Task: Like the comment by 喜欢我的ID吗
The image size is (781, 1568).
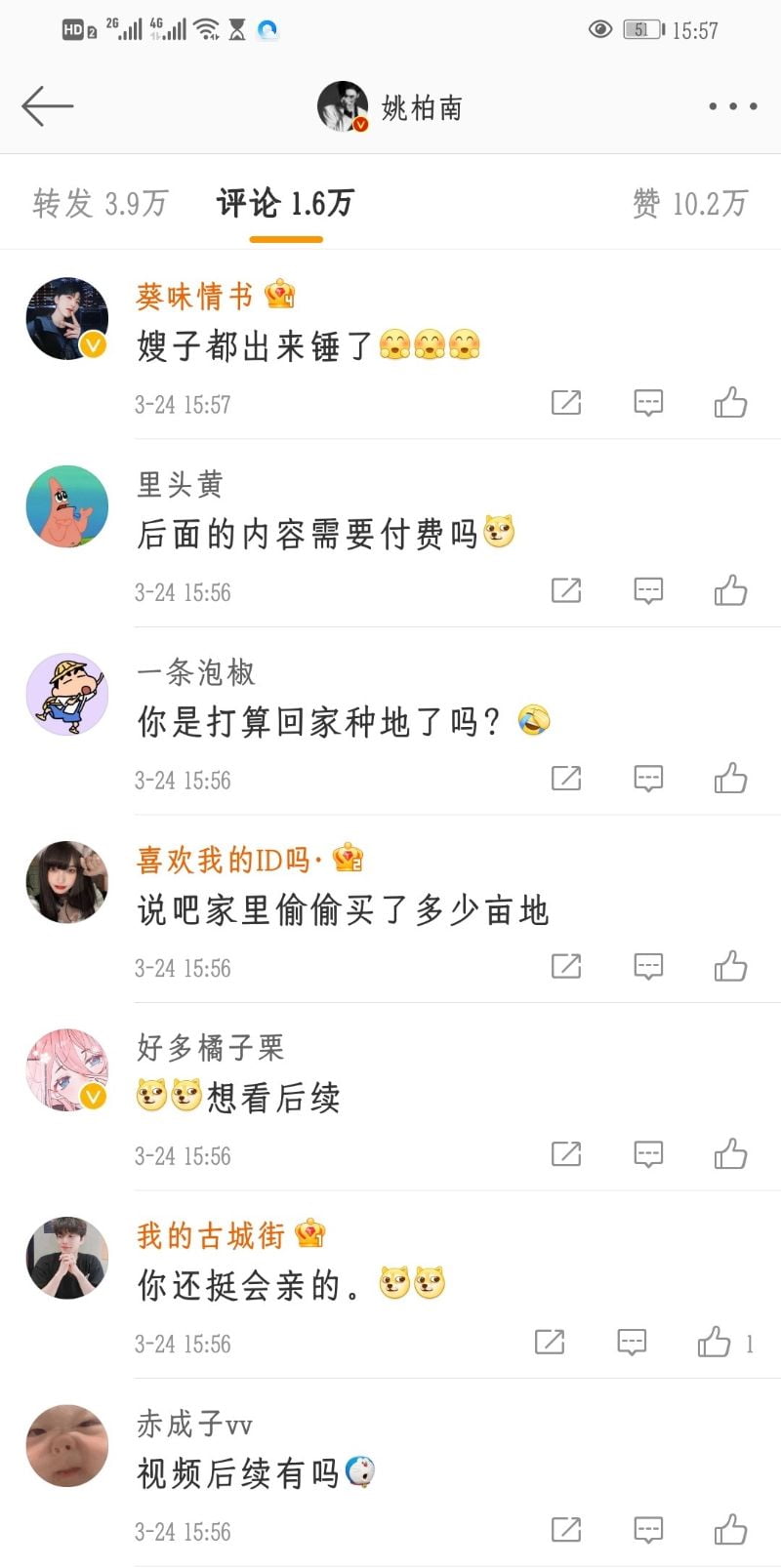Action: point(730,966)
